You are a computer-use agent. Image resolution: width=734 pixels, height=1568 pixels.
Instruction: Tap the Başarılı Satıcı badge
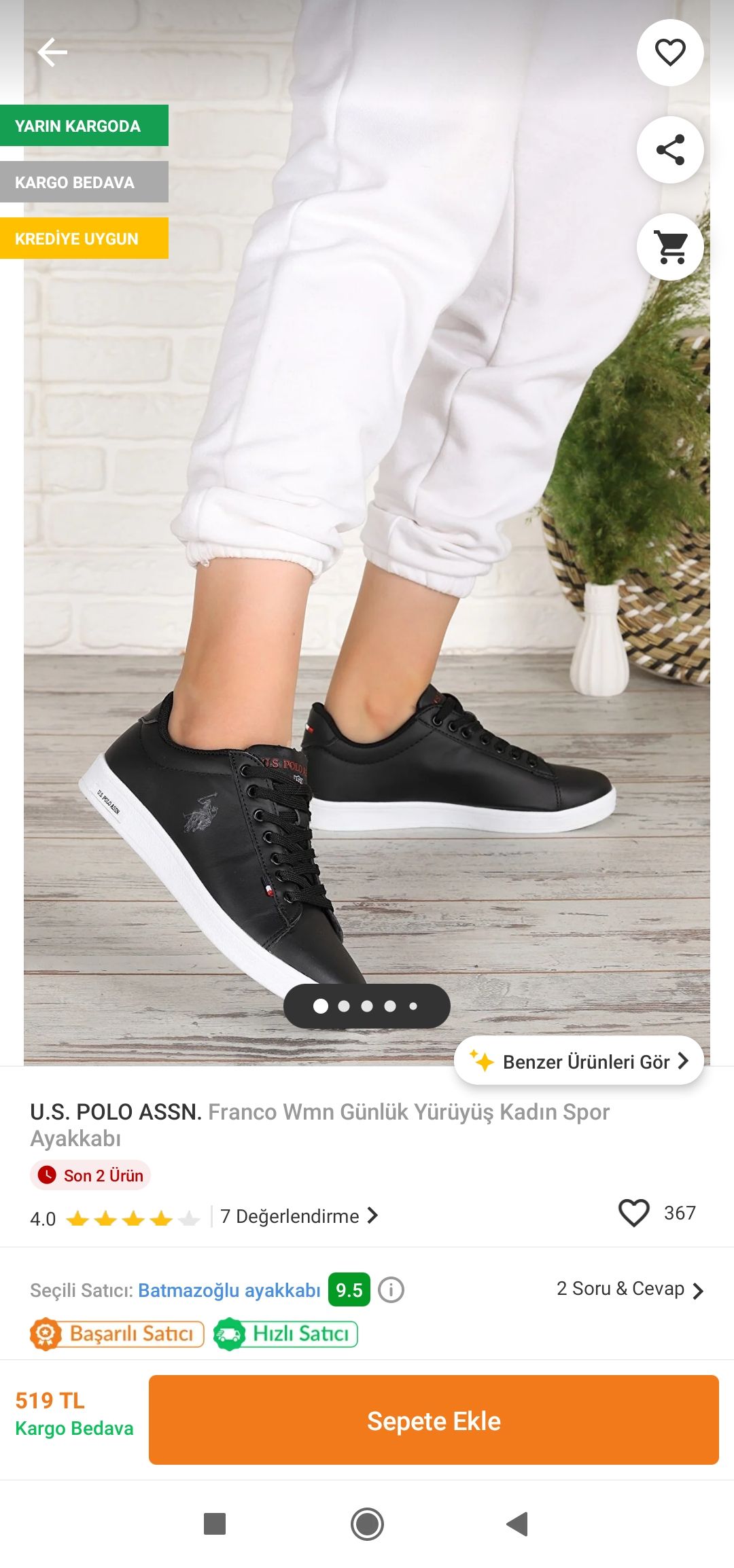[x=117, y=1334]
